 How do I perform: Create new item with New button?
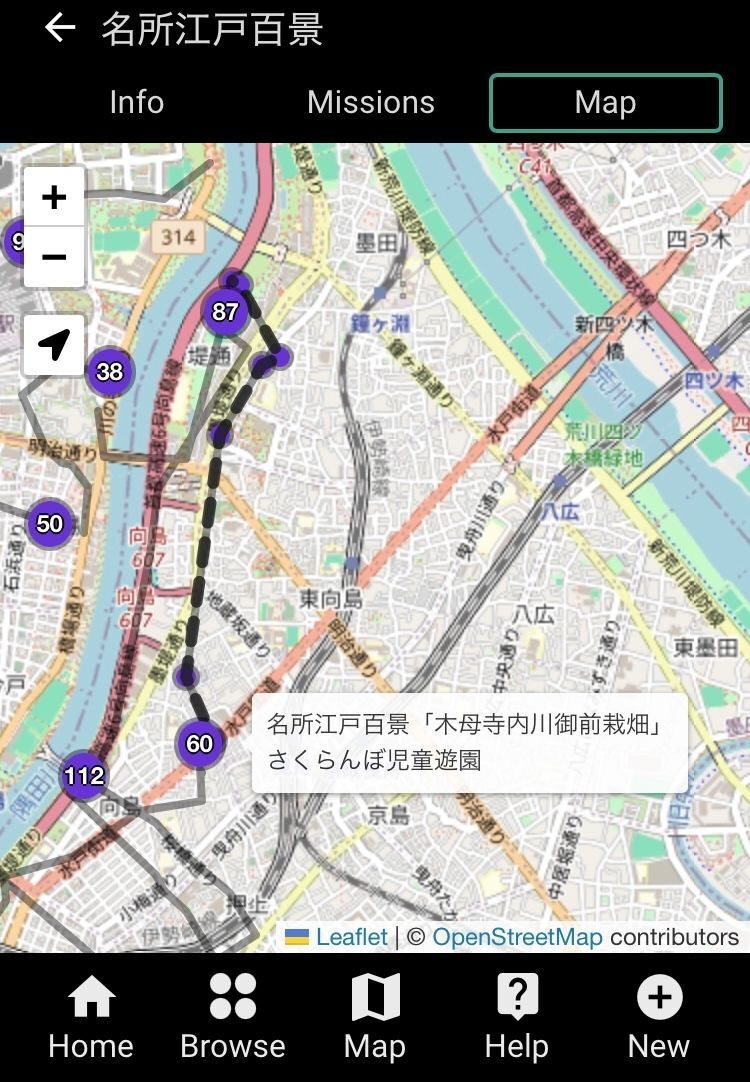point(659,1016)
